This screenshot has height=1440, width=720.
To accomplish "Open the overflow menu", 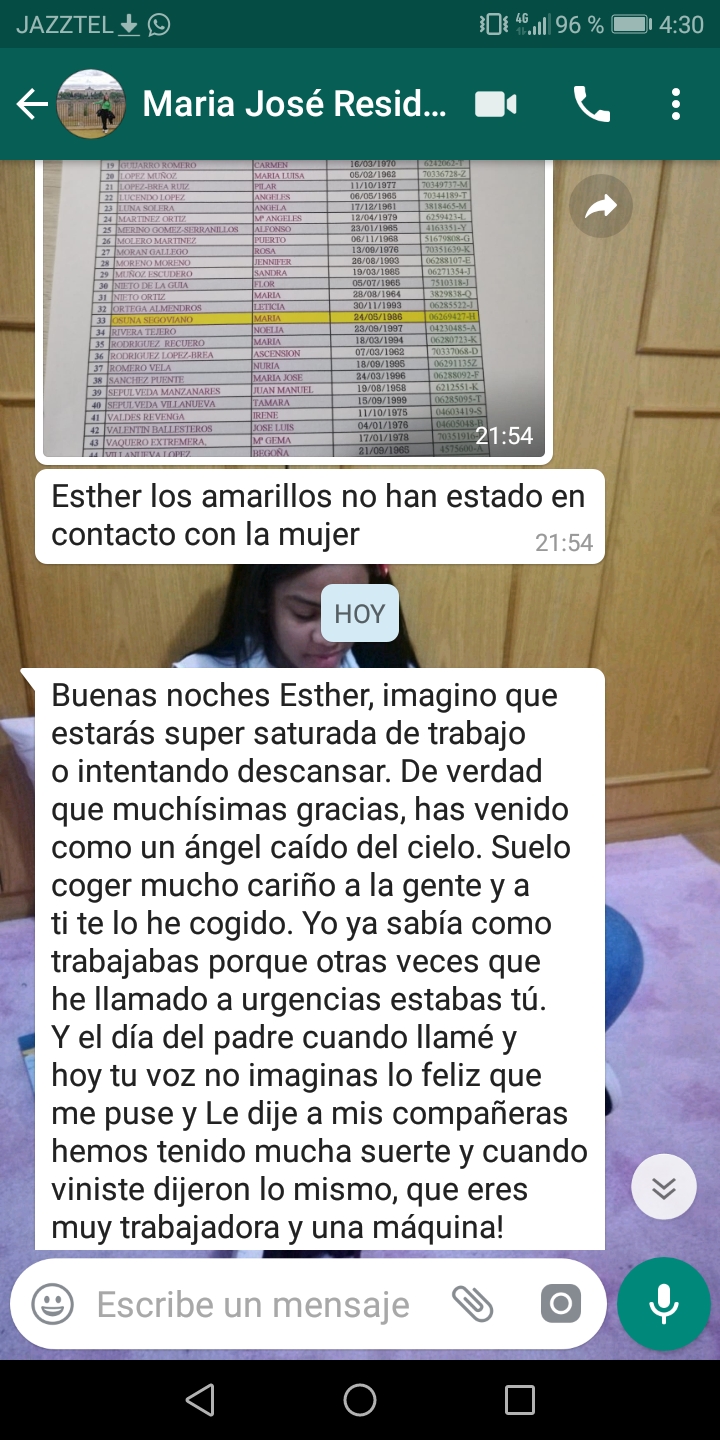I will (676, 104).
